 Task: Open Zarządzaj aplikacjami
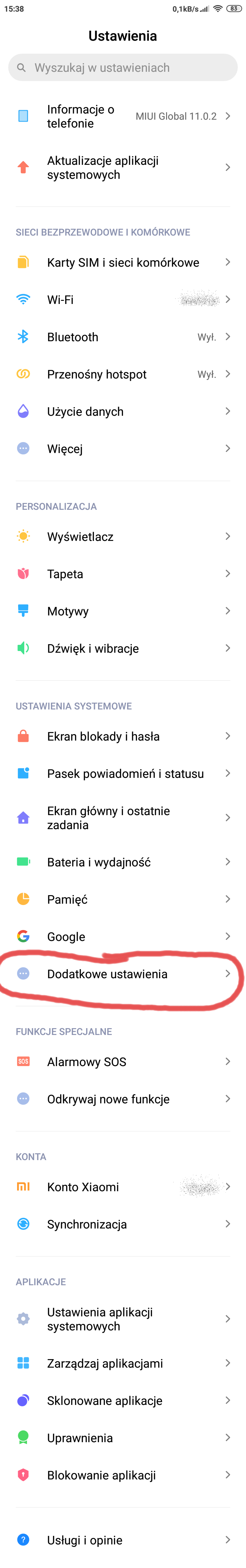click(123, 1363)
